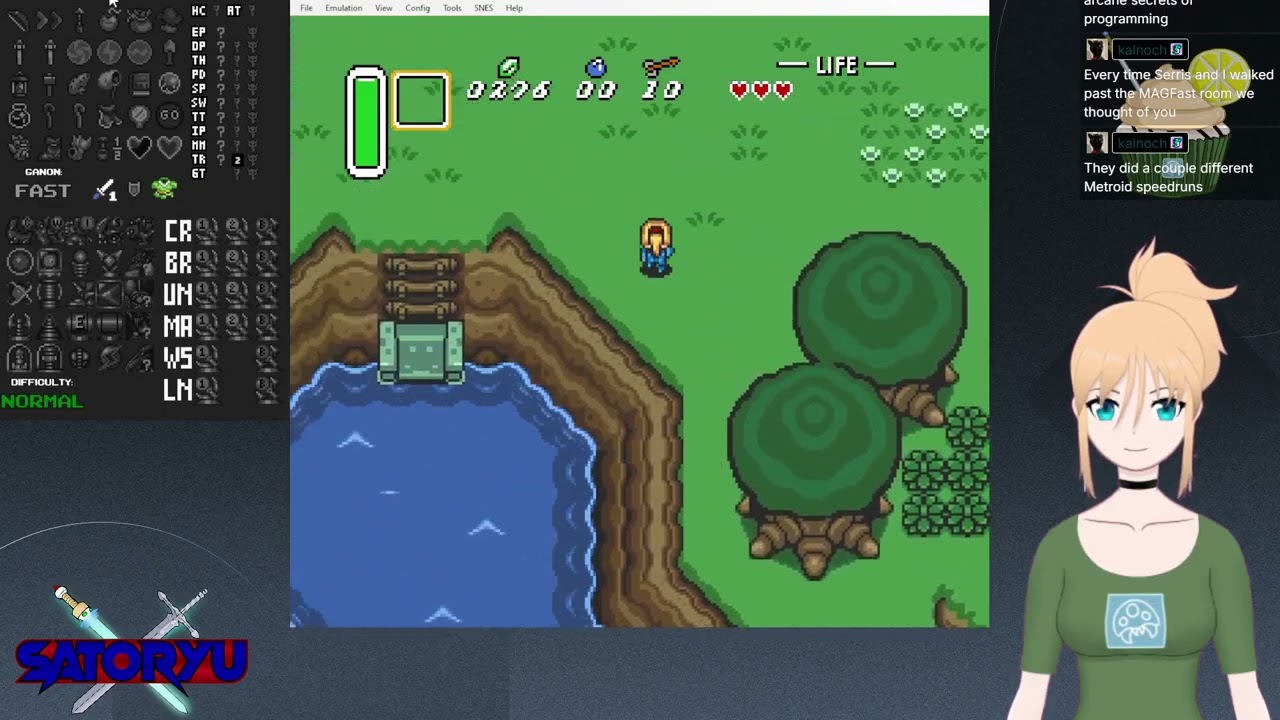
Task: Open the Emulation menu
Action: click(x=343, y=8)
